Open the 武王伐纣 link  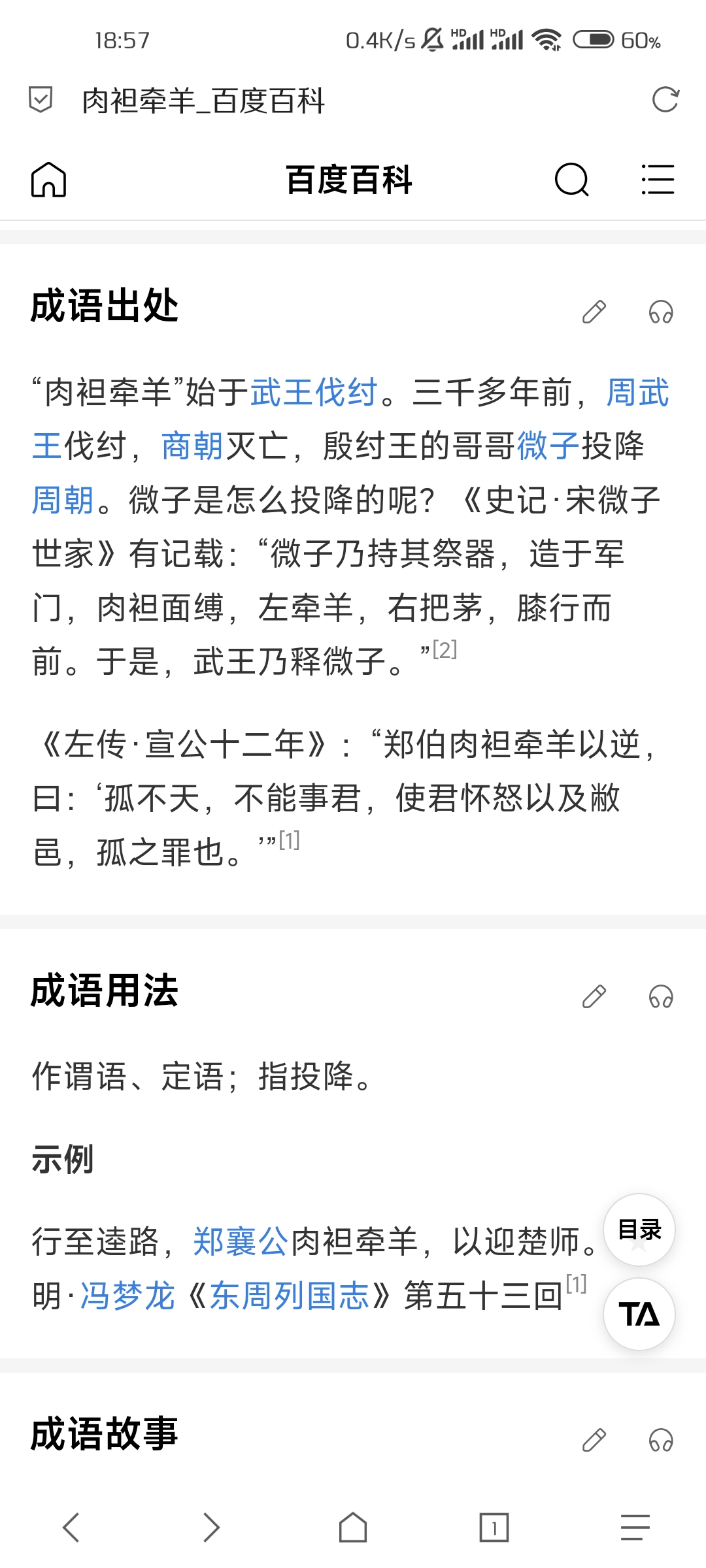point(314,393)
